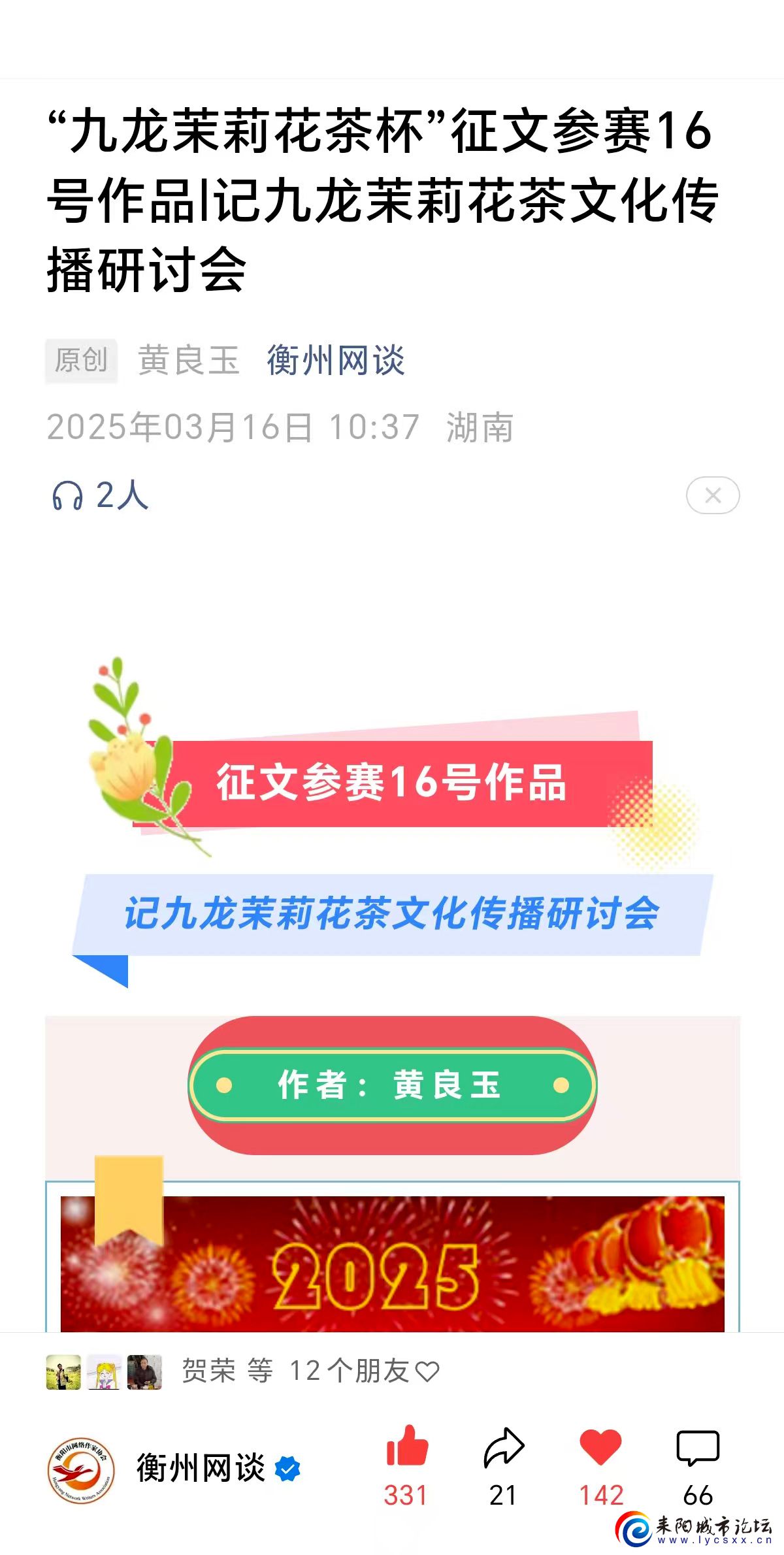Tap author name 黄良玉 below the title
Screen dimensions: 784x1555
[x=188, y=361]
